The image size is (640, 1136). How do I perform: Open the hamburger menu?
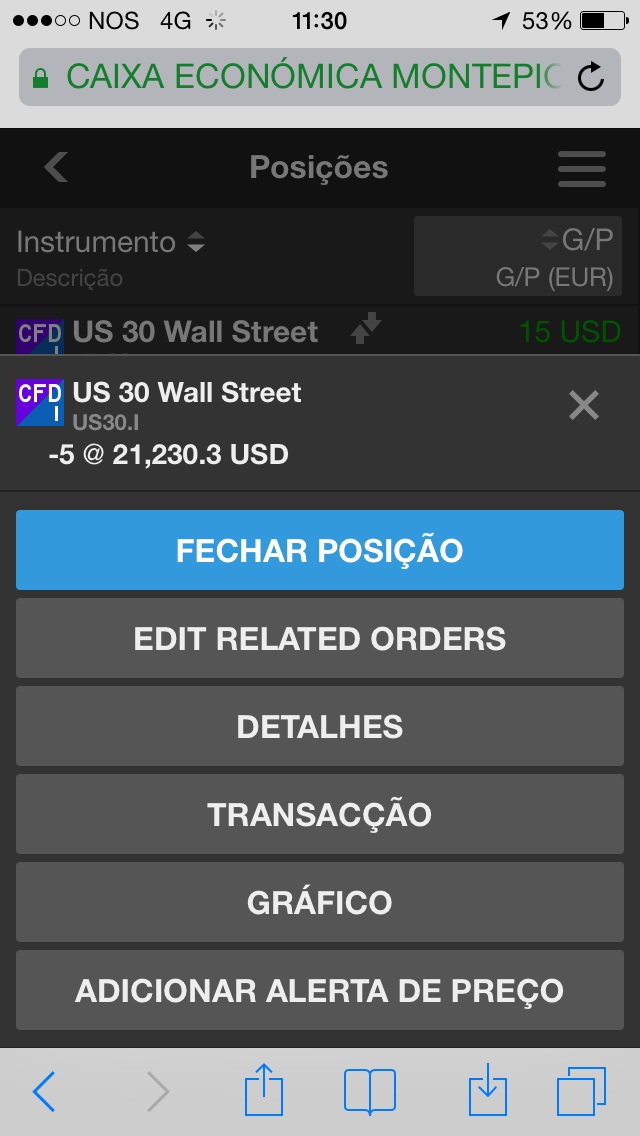(x=581, y=168)
